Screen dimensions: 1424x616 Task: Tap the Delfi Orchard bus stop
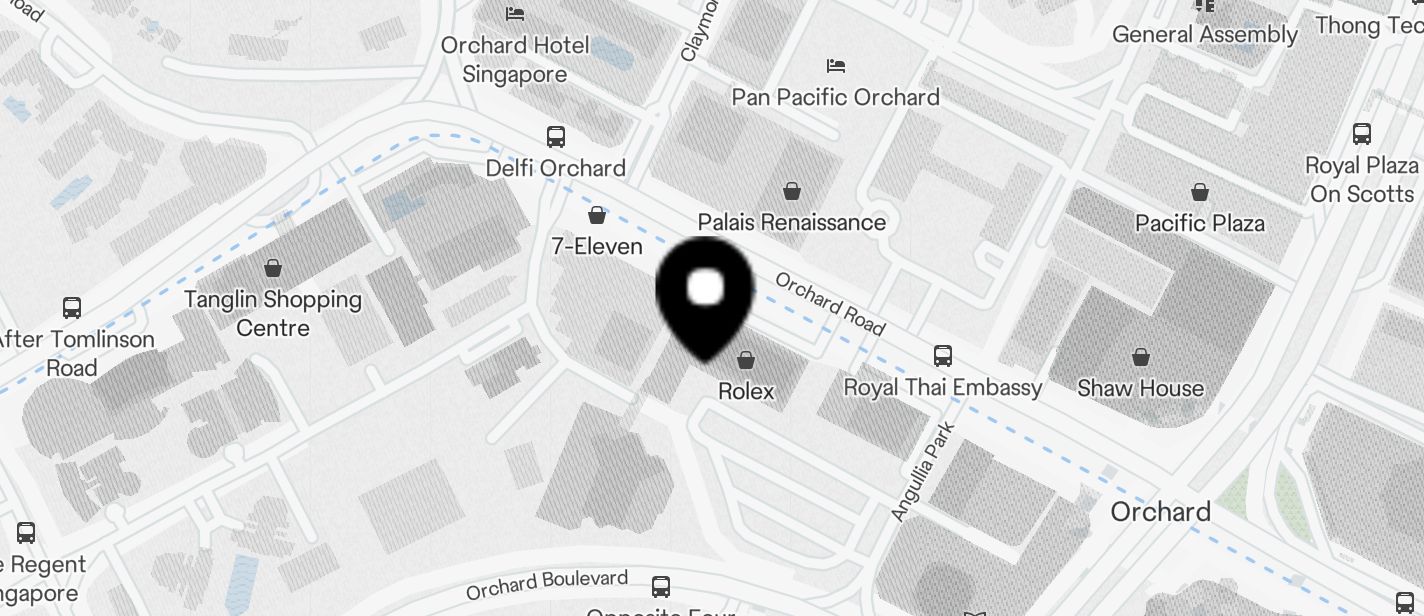click(x=556, y=137)
